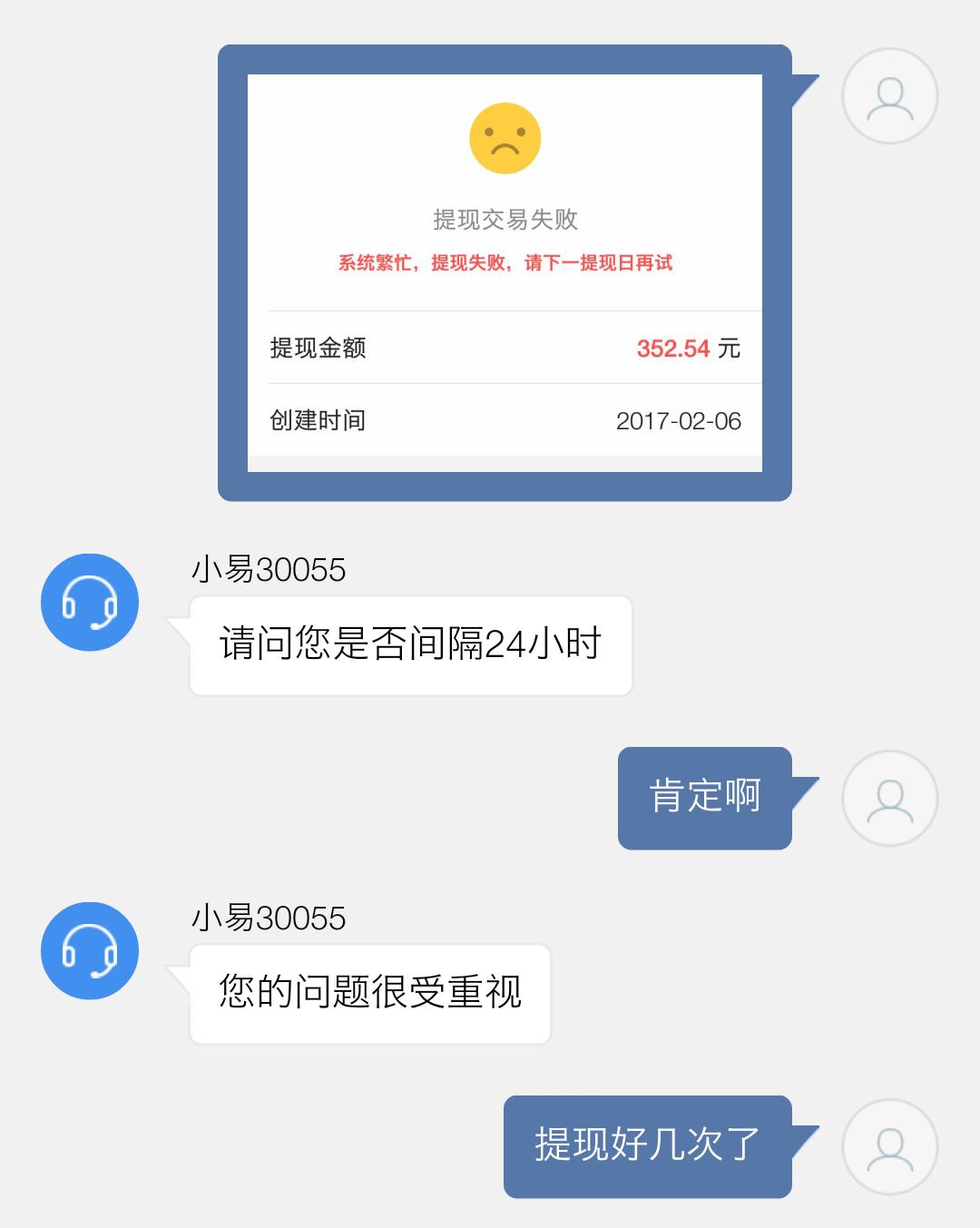The width and height of the screenshot is (980, 1228).
Task: Click the user avatar next to the screenshot
Action: click(888, 95)
